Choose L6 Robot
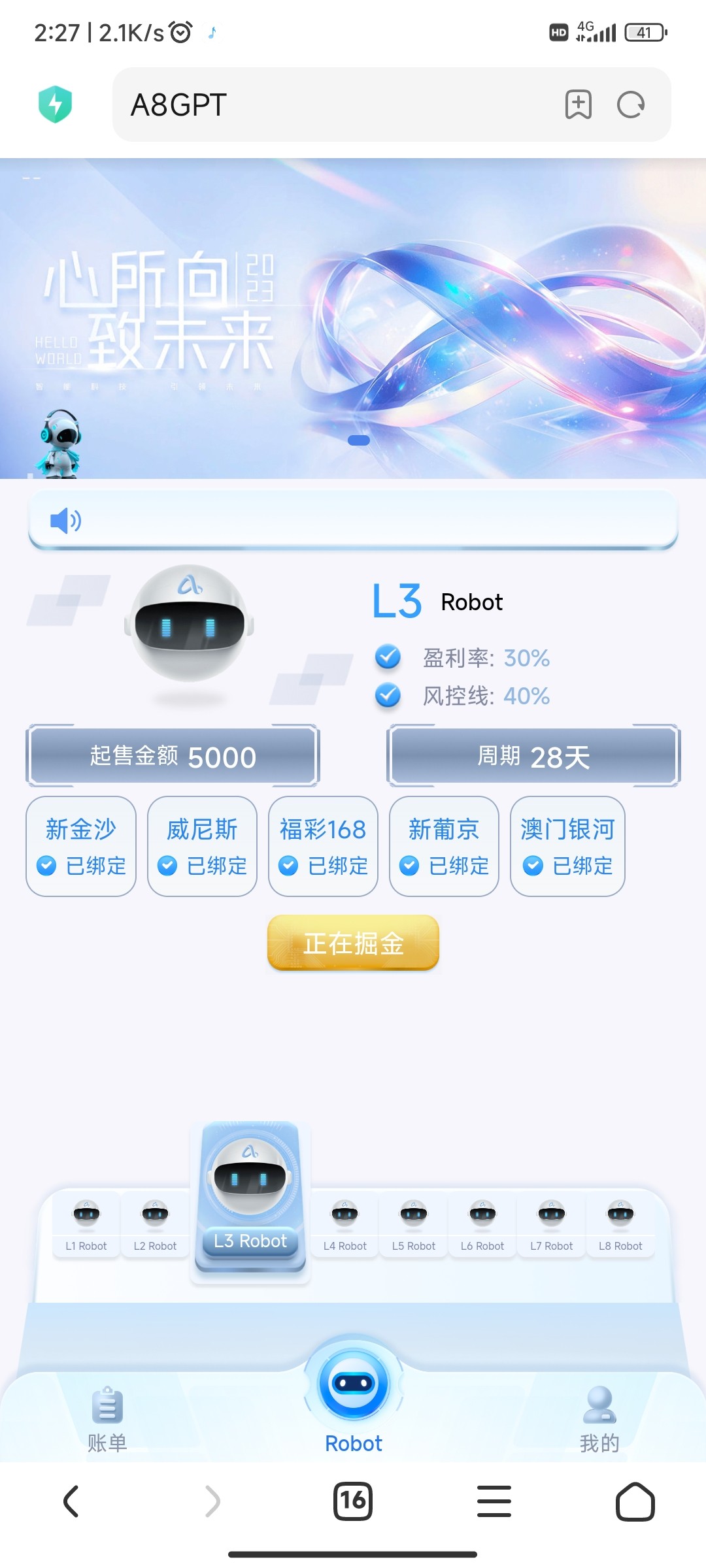Image resolution: width=706 pixels, height=1568 pixels. coord(482,1225)
